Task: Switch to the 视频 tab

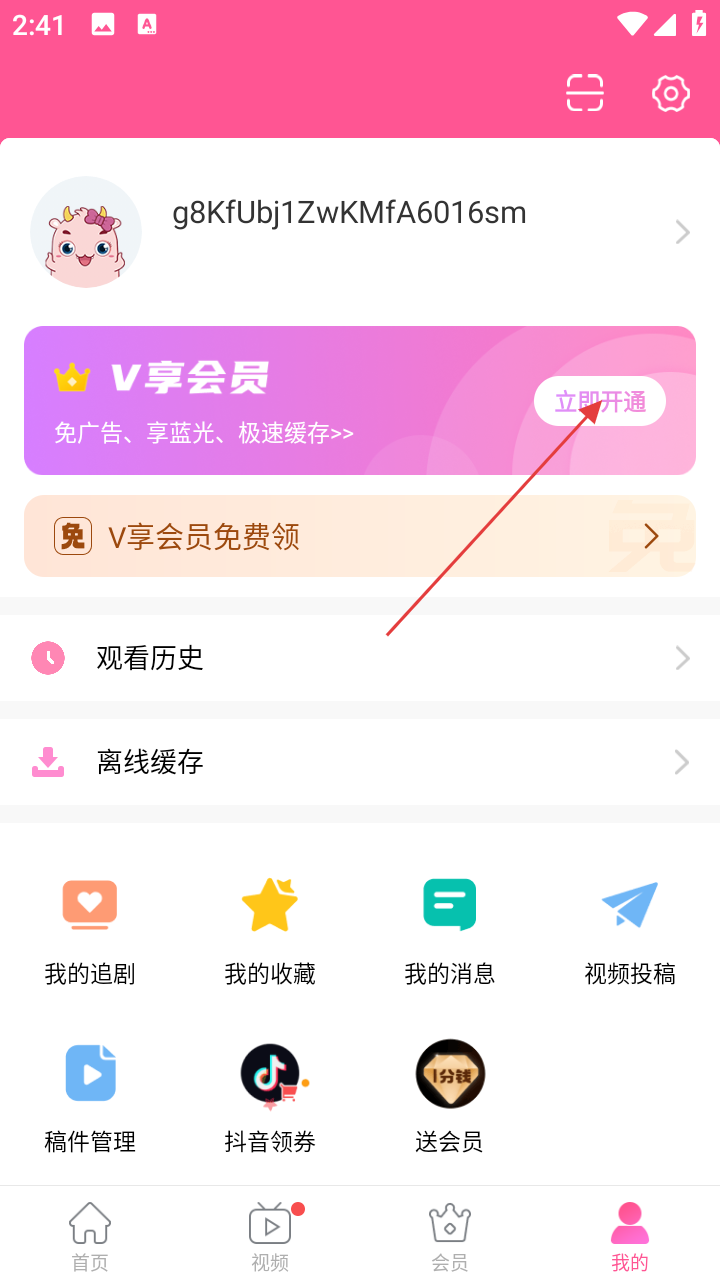Action: click(270, 1236)
